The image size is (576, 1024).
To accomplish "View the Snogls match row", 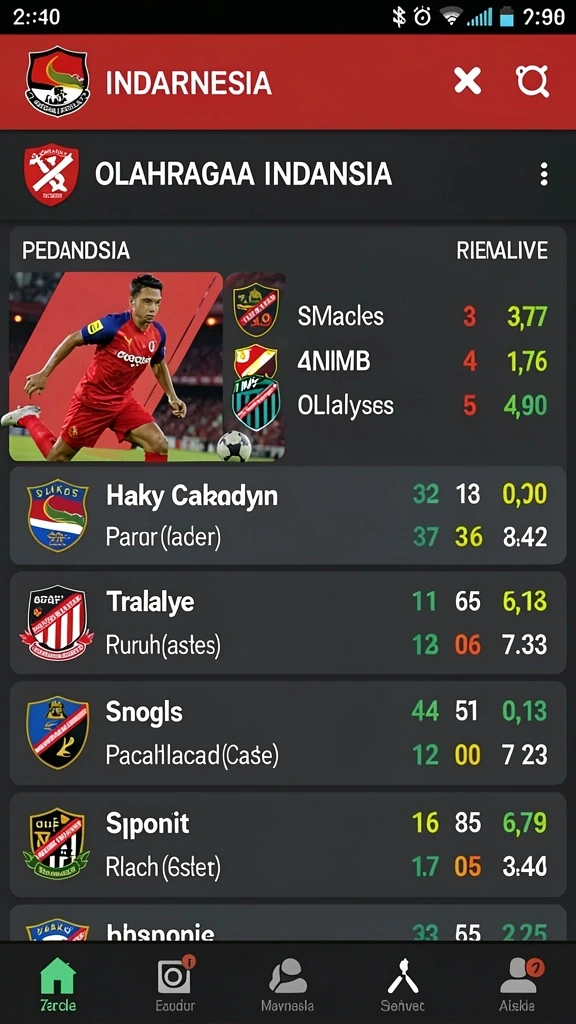I will (x=288, y=733).
